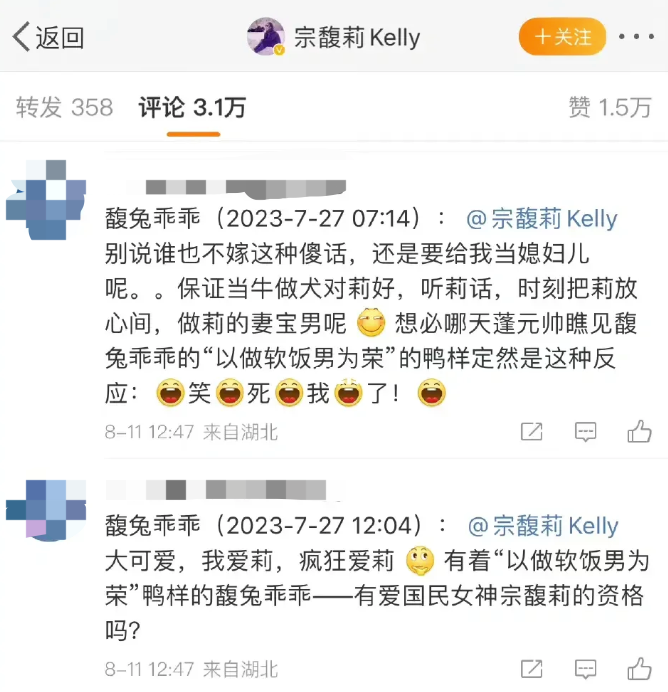The image size is (668, 692).
Task: Switch to the 赞 1.5万 tab
Action: click(x=610, y=107)
